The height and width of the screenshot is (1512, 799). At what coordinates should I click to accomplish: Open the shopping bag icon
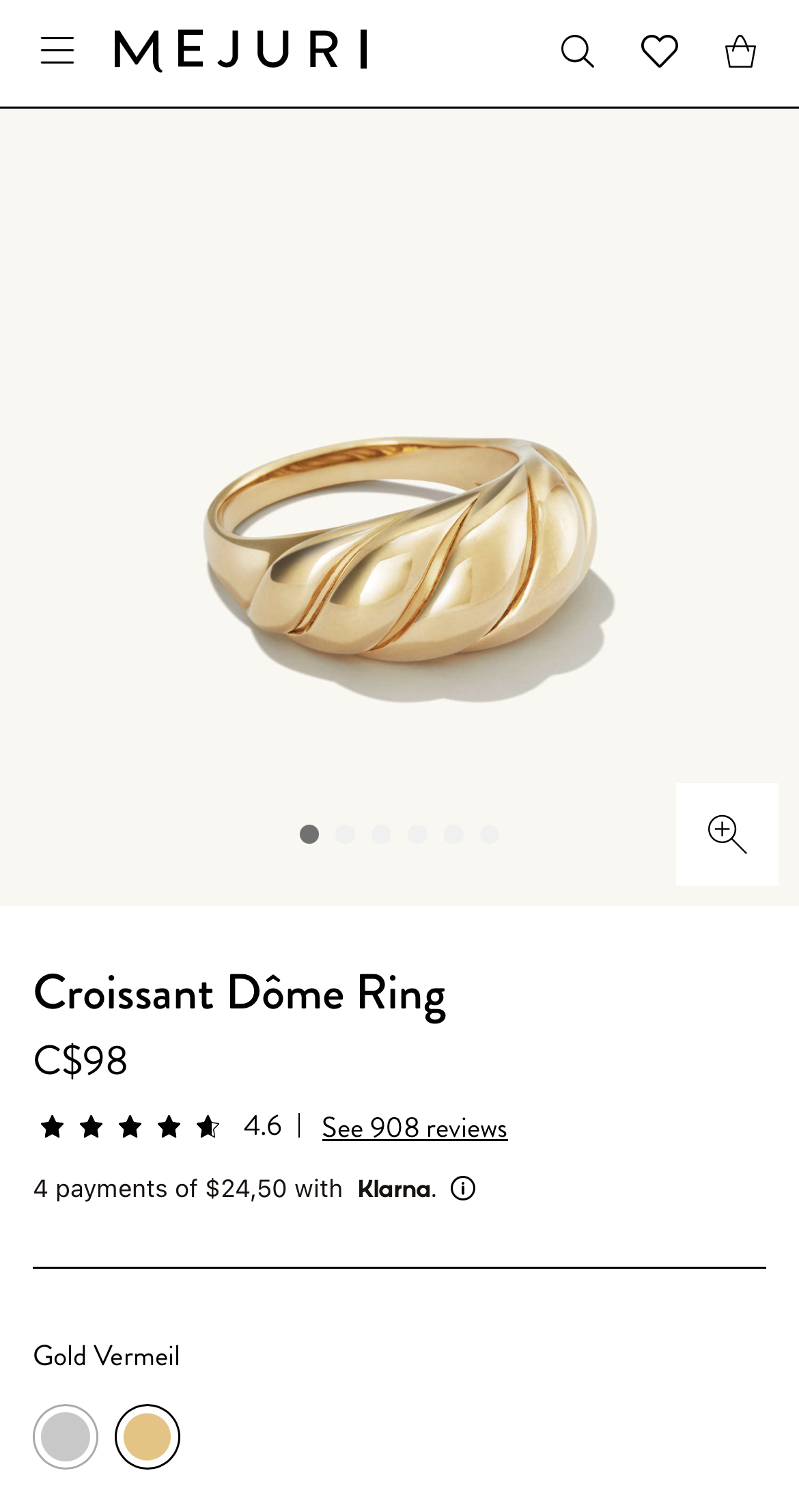point(742,51)
